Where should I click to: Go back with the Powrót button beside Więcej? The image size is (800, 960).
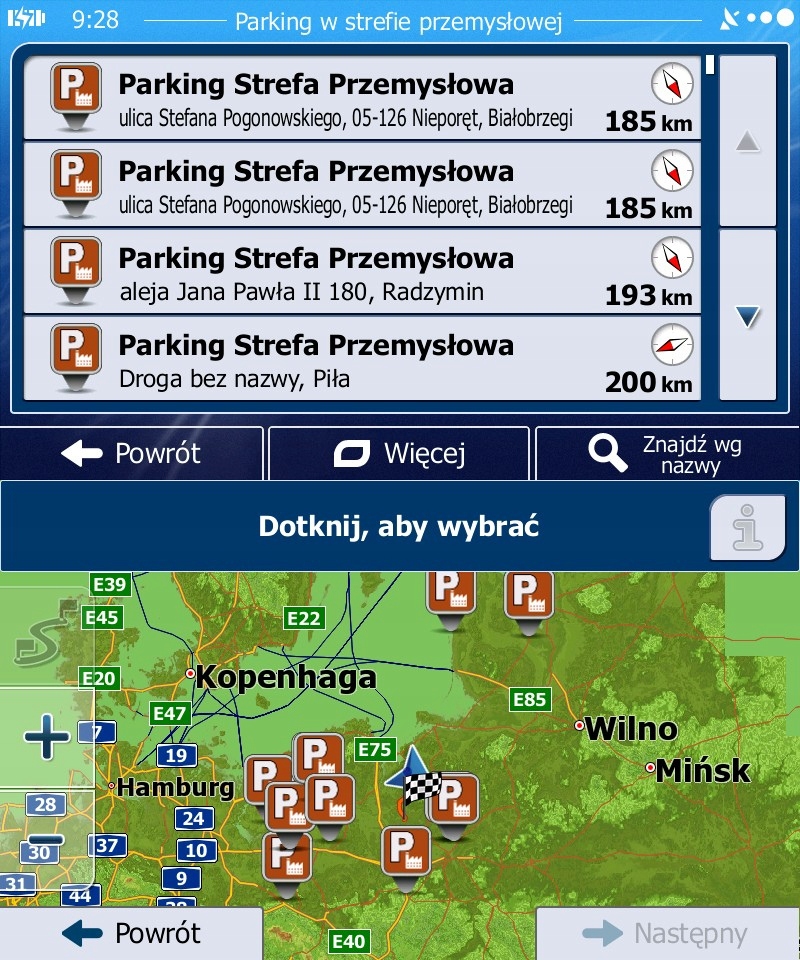[132, 454]
